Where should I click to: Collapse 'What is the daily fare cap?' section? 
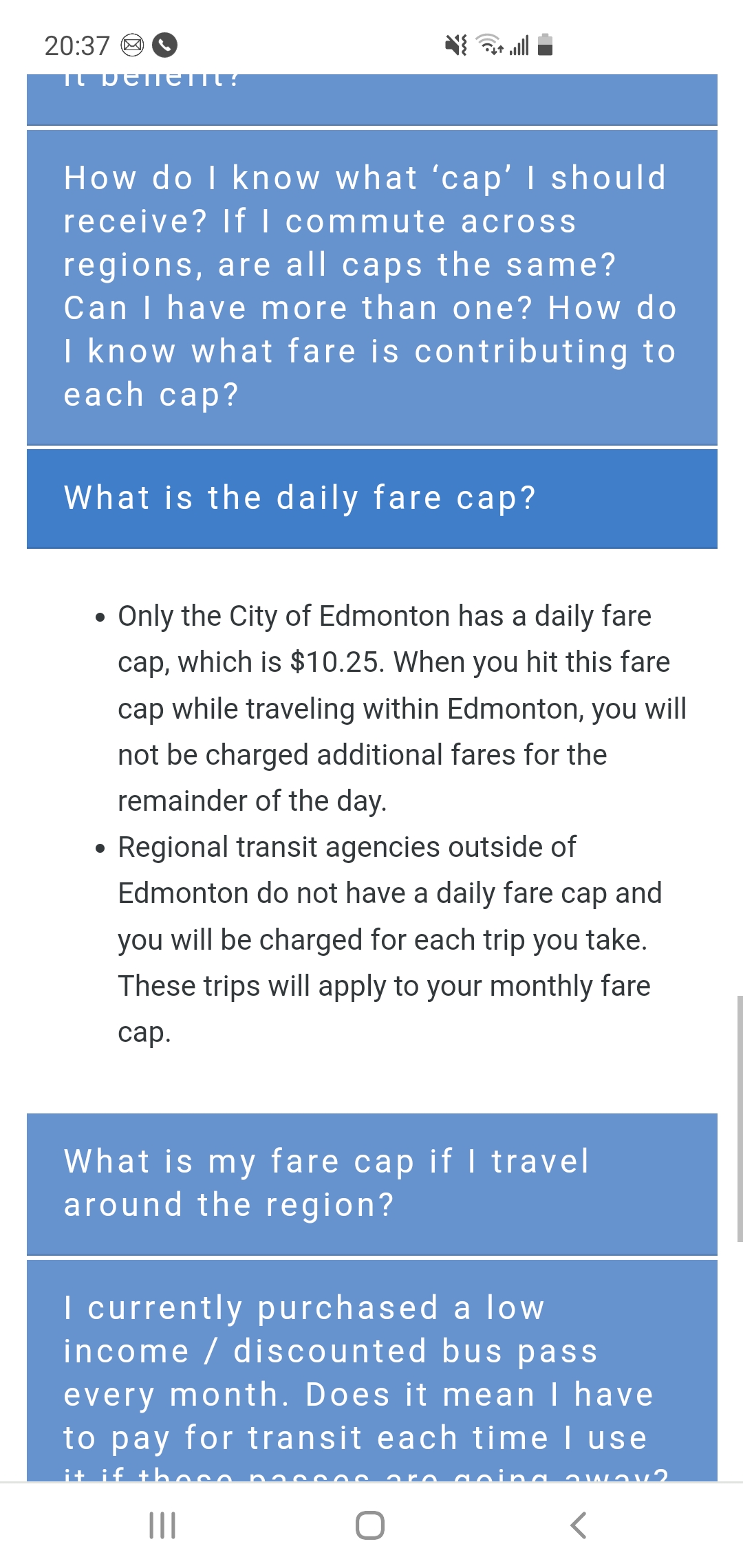coord(371,498)
